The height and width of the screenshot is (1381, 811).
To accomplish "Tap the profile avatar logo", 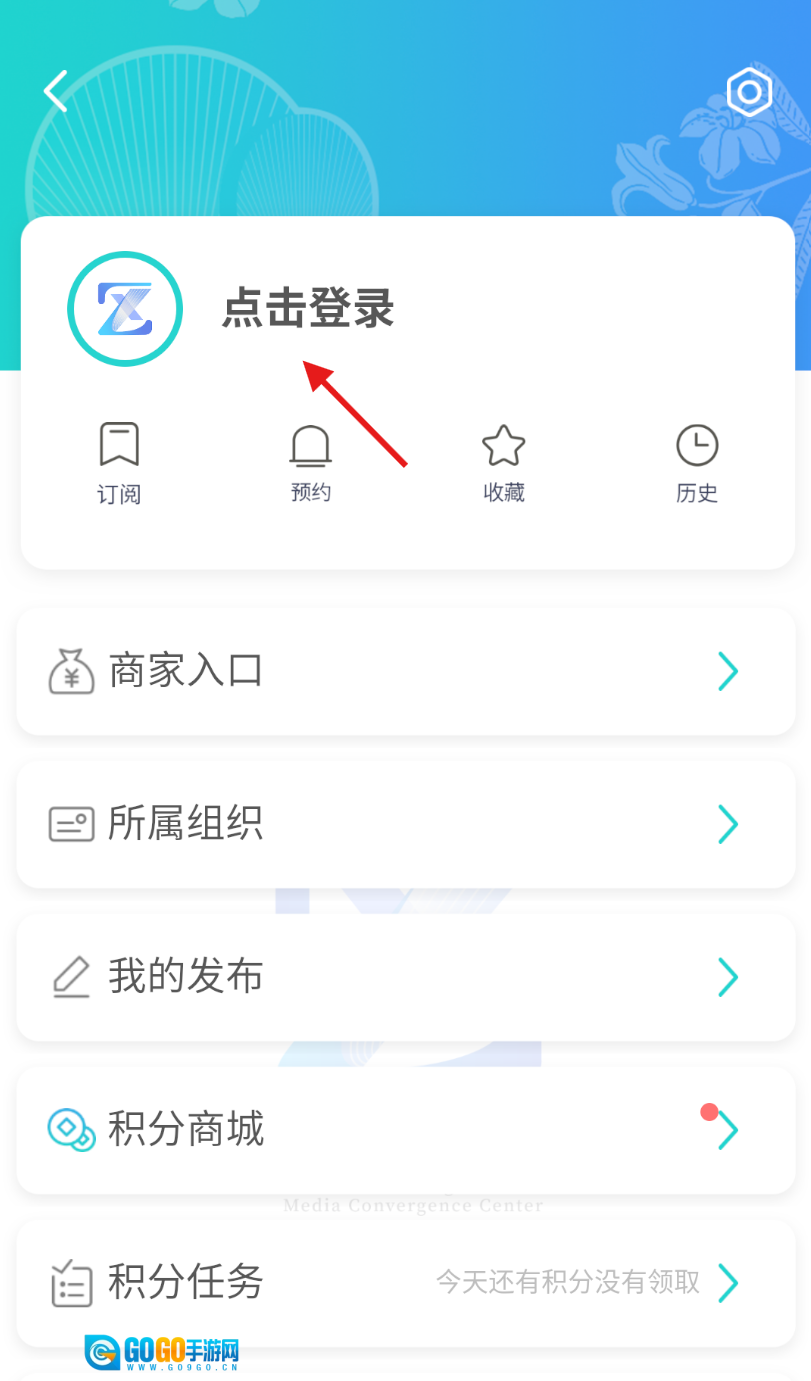I will pos(125,309).
